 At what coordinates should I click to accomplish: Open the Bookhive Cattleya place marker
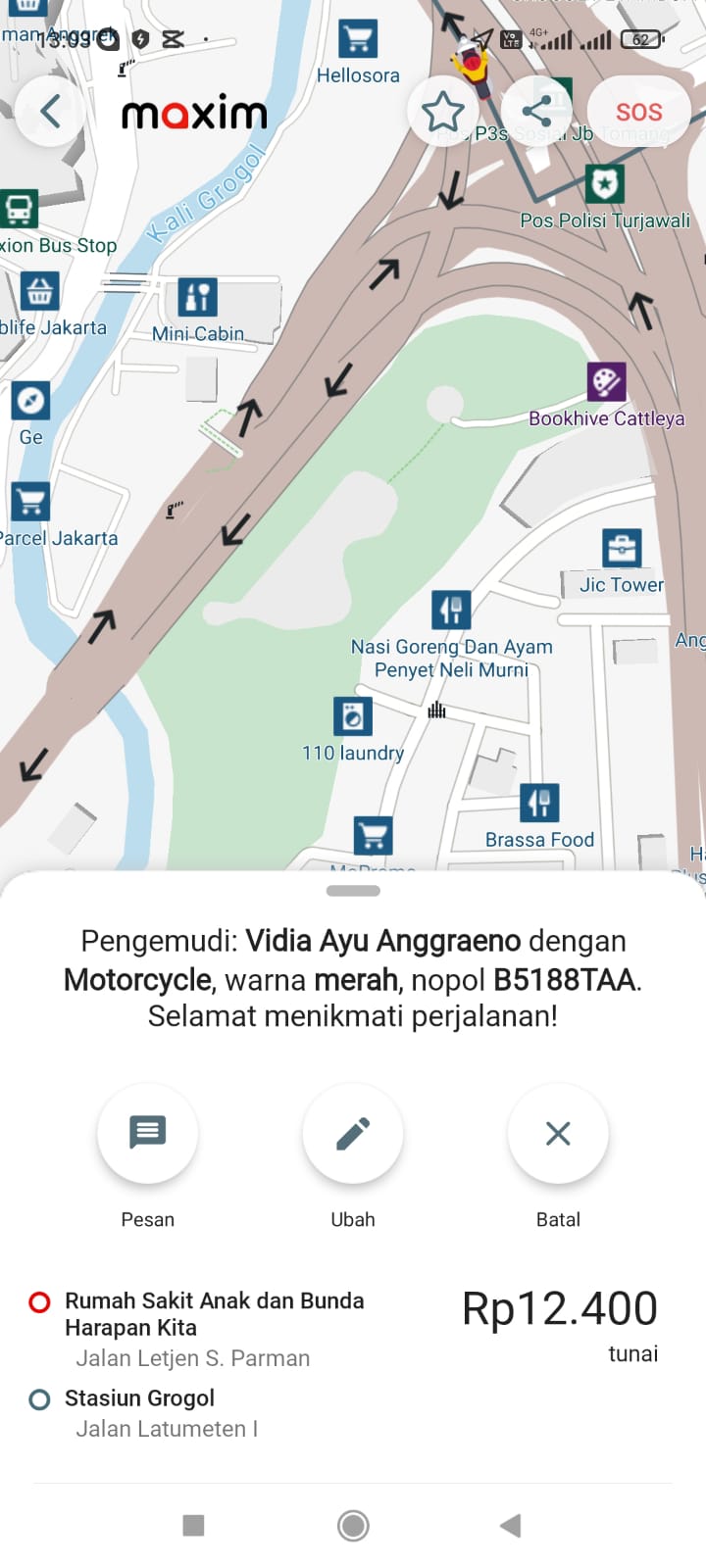[x=606, y=382]
